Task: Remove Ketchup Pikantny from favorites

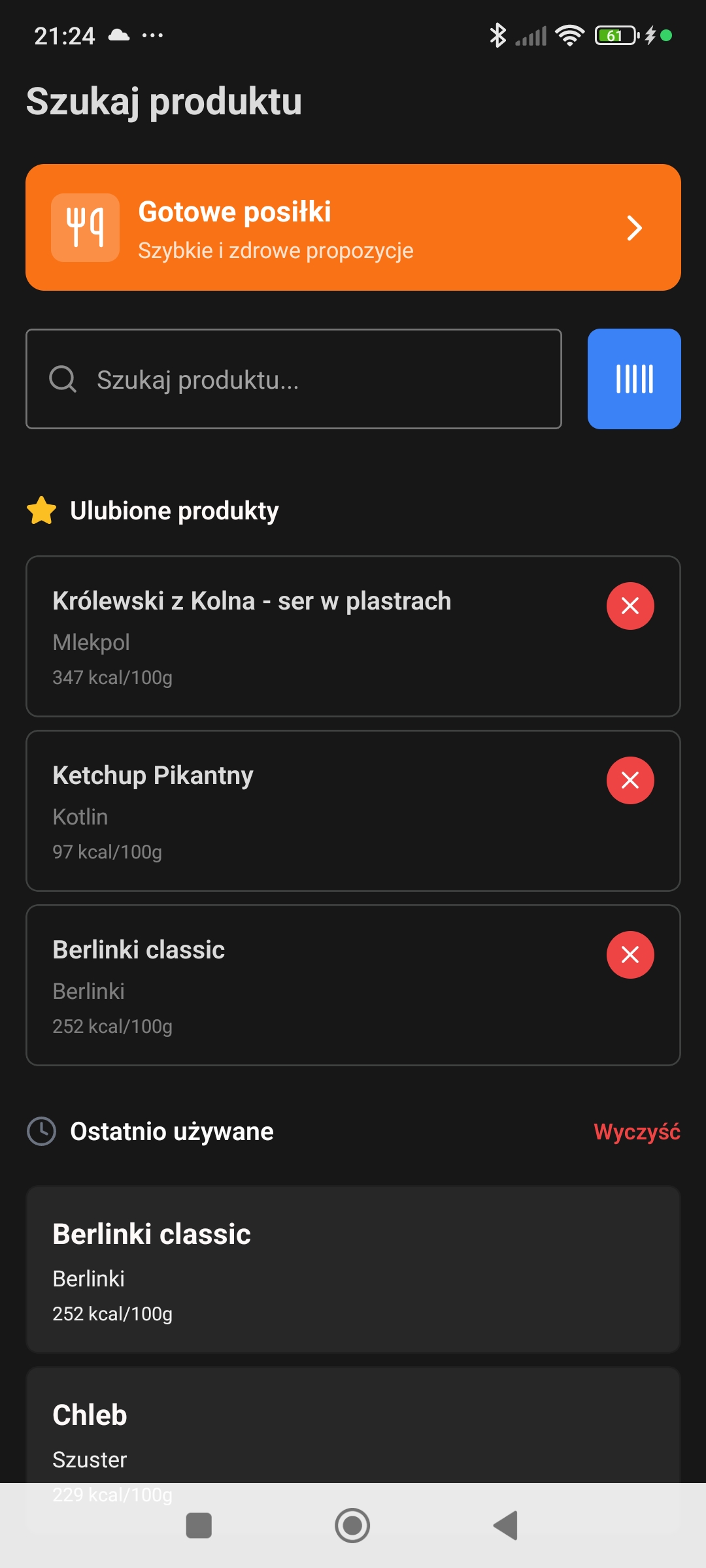Action: pyautogui.click(x=630, y=779)
